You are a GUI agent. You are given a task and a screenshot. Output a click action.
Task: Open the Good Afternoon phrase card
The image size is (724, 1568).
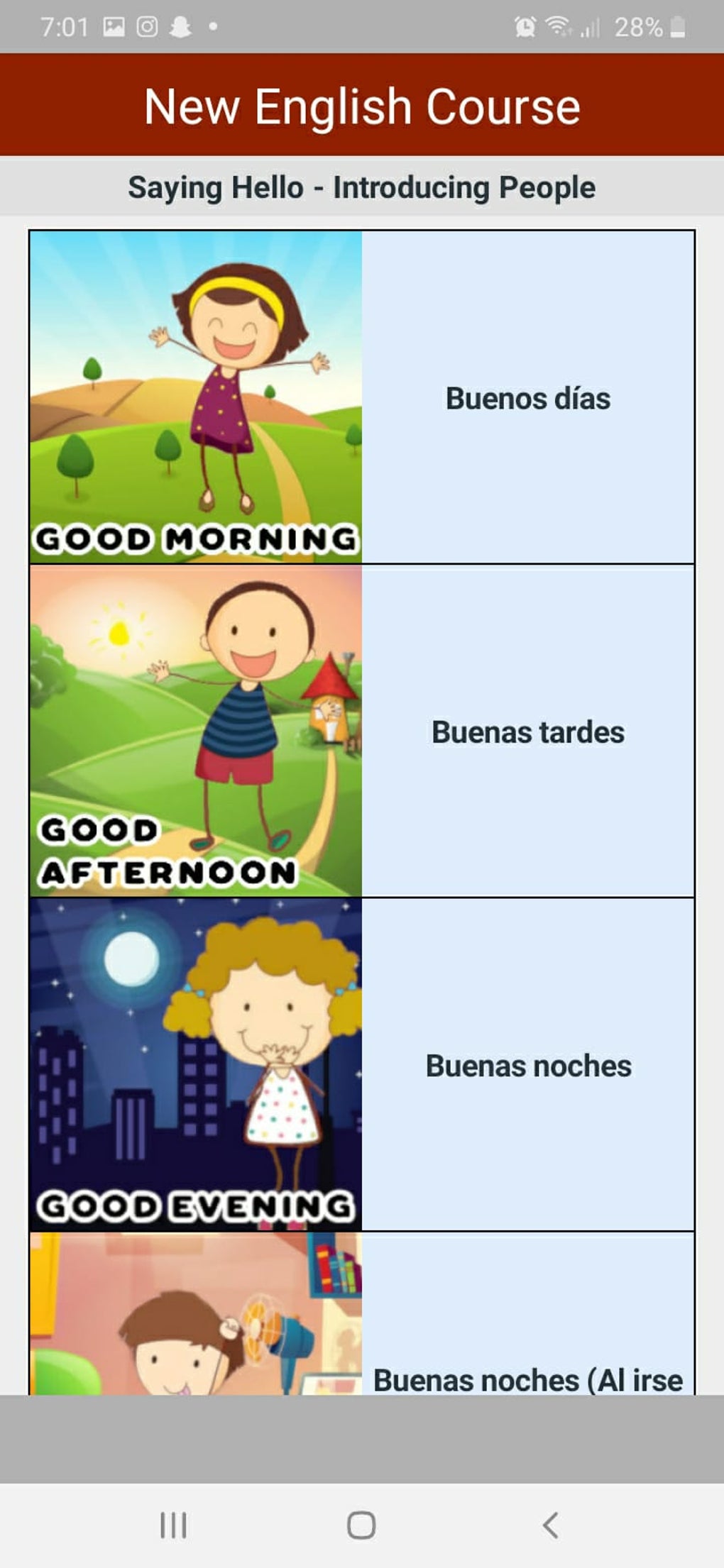click(362, 731)
